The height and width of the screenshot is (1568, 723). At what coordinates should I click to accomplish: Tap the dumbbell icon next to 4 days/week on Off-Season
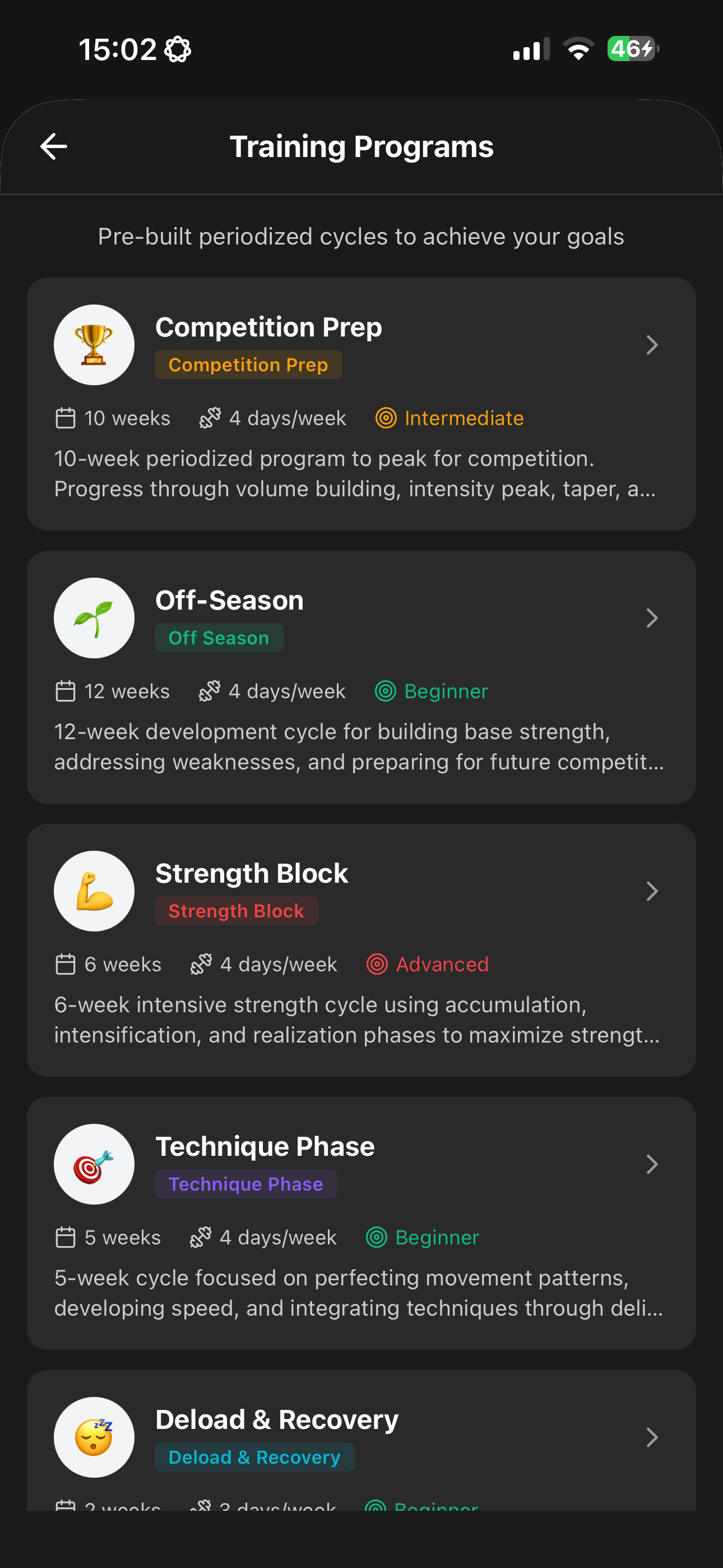pyautogui.click(x=210, y=691)
